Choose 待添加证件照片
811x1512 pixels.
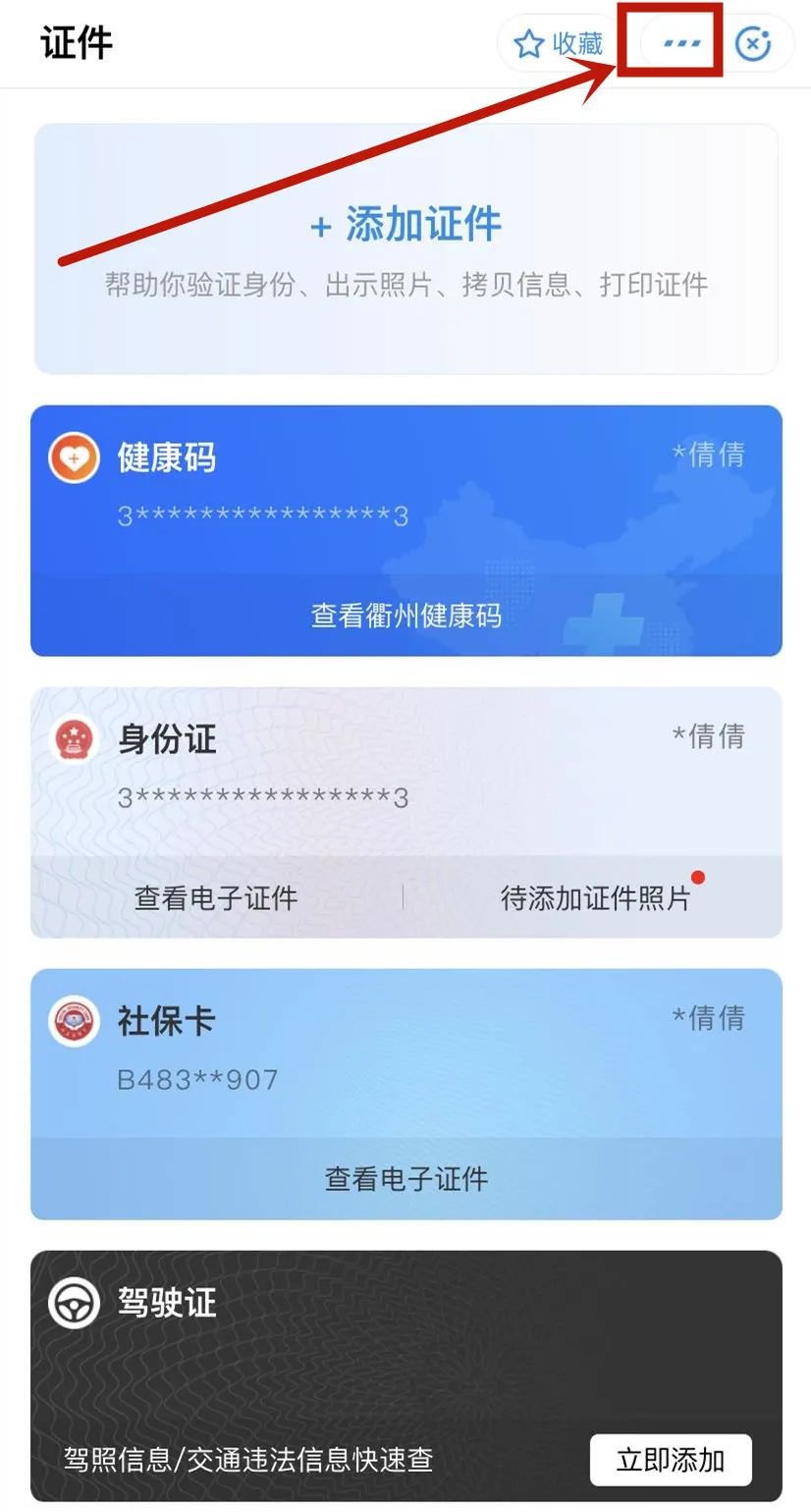click(595, 897)
